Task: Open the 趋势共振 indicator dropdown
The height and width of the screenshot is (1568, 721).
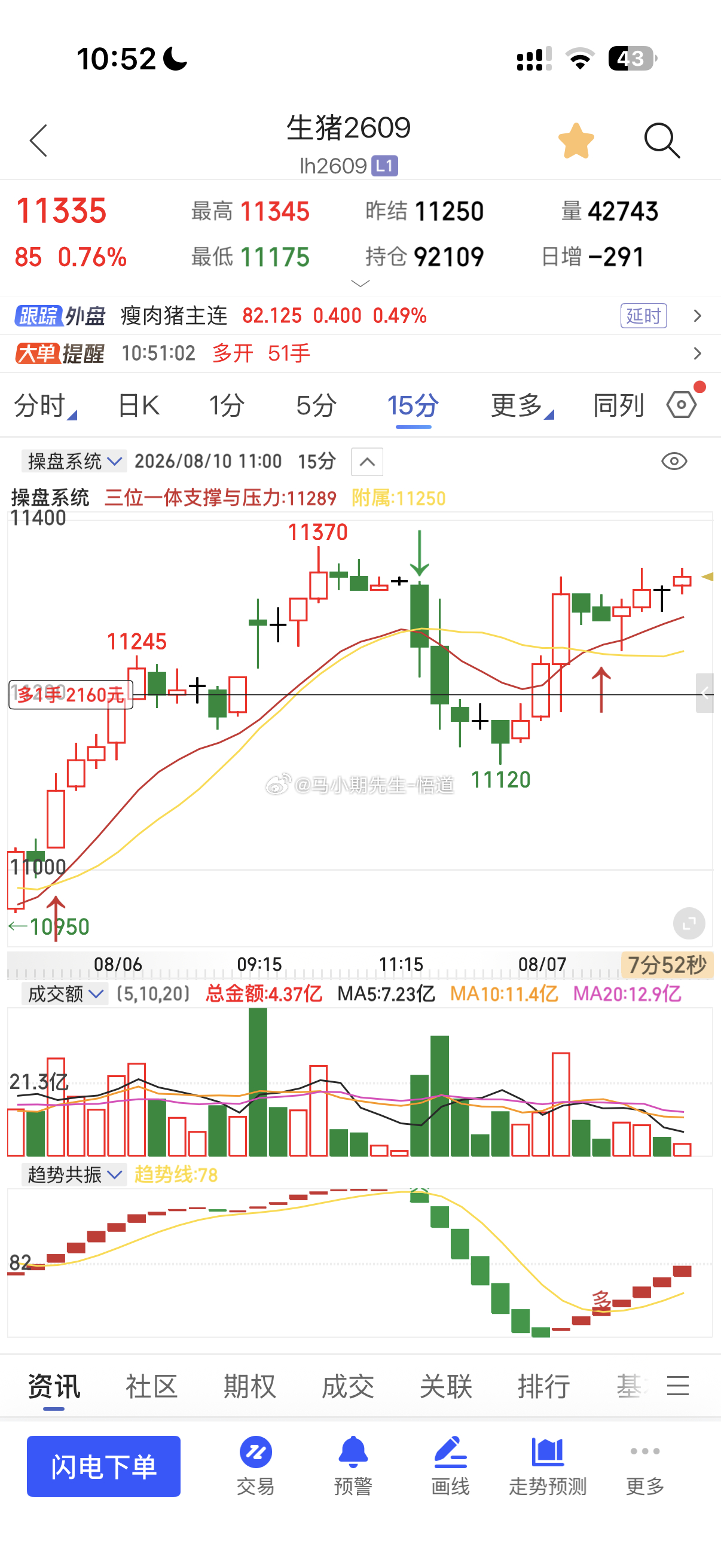Action: [74, 1174]
